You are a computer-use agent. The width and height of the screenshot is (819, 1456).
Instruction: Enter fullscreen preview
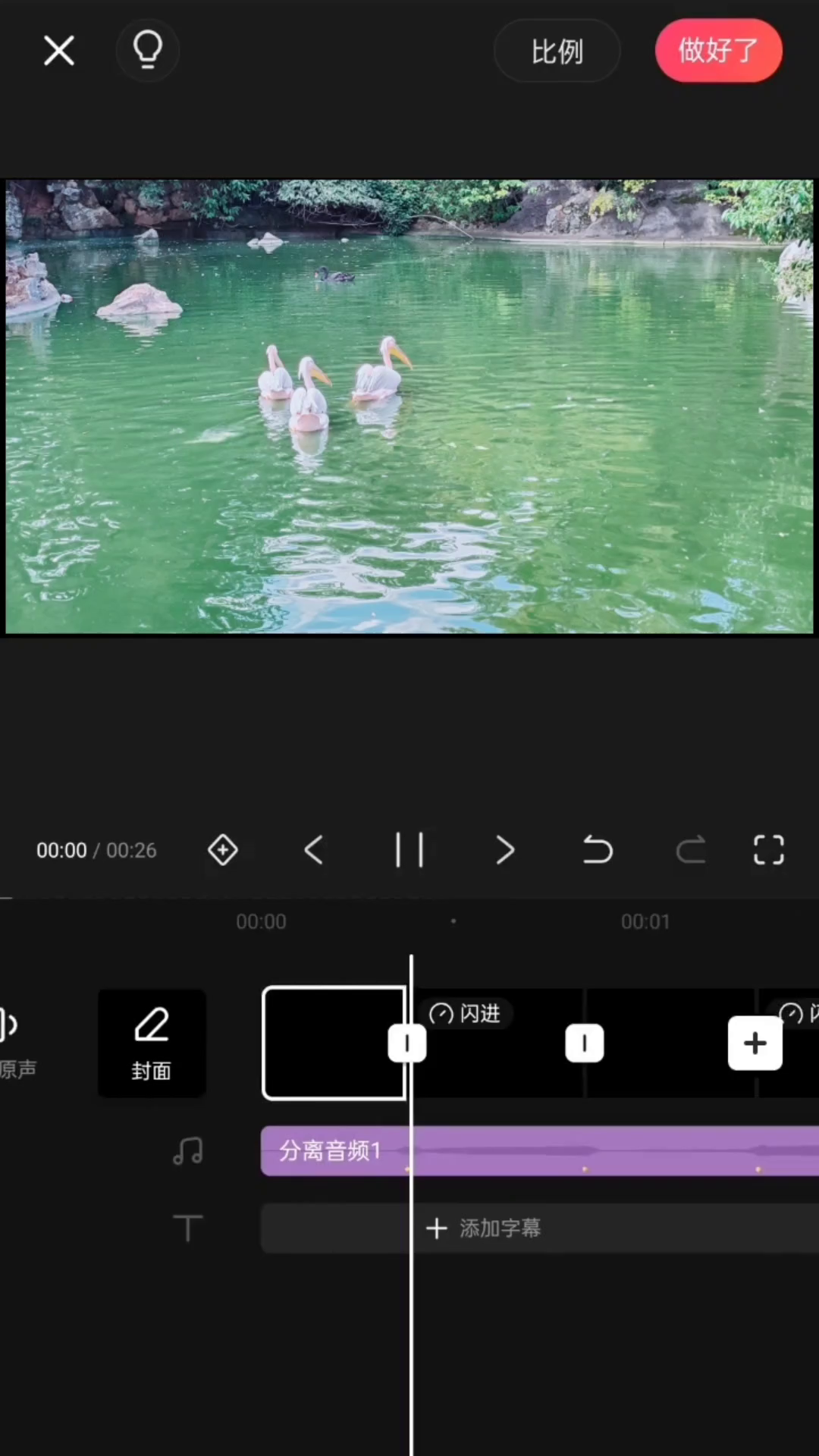[x=768, y=850]
